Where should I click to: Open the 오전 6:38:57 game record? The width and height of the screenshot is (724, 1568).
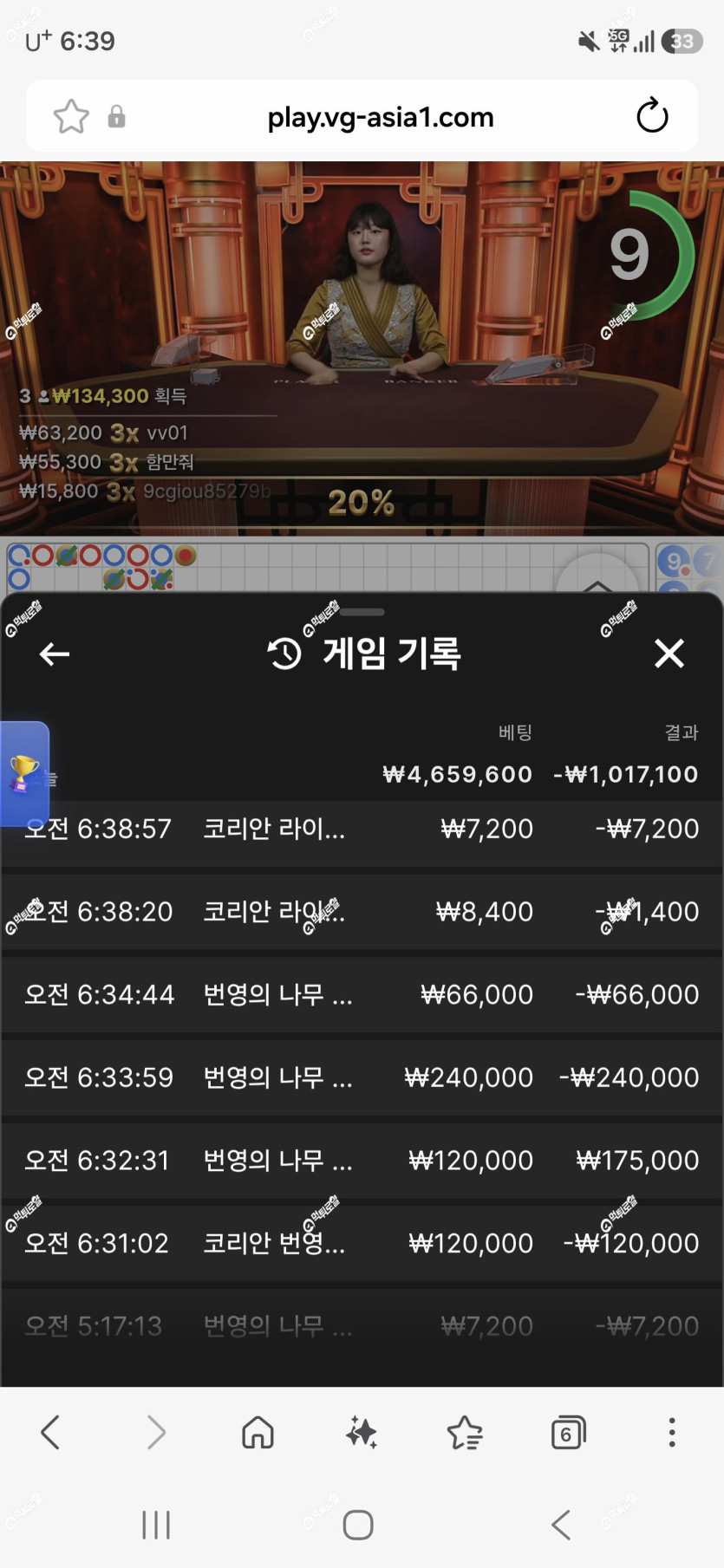[x=362, y=830]
